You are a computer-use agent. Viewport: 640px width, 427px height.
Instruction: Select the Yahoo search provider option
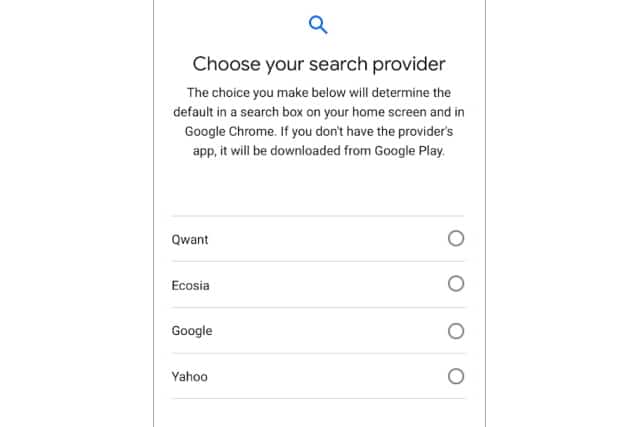(456, 377)
